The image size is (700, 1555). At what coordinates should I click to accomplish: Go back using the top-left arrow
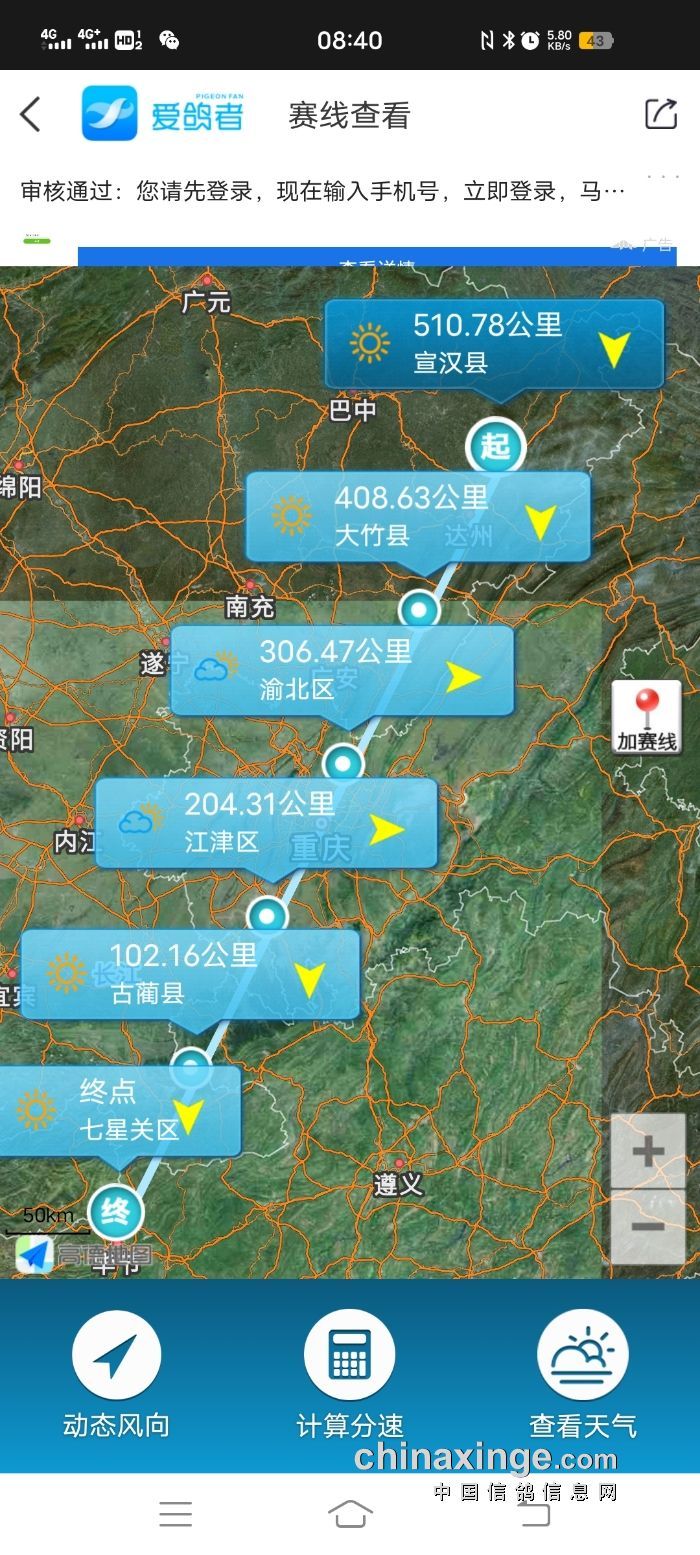30,115
